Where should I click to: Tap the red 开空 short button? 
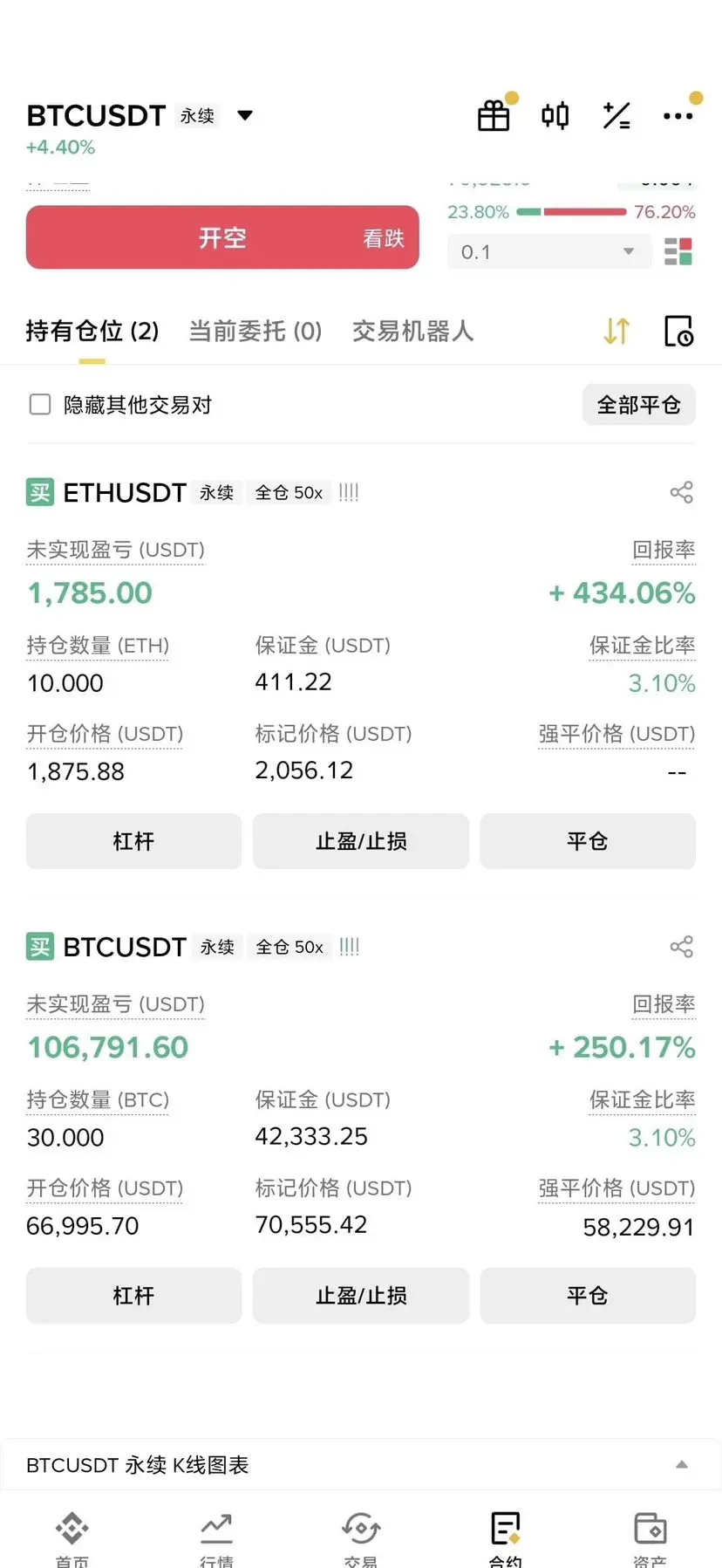click(222, 237)
